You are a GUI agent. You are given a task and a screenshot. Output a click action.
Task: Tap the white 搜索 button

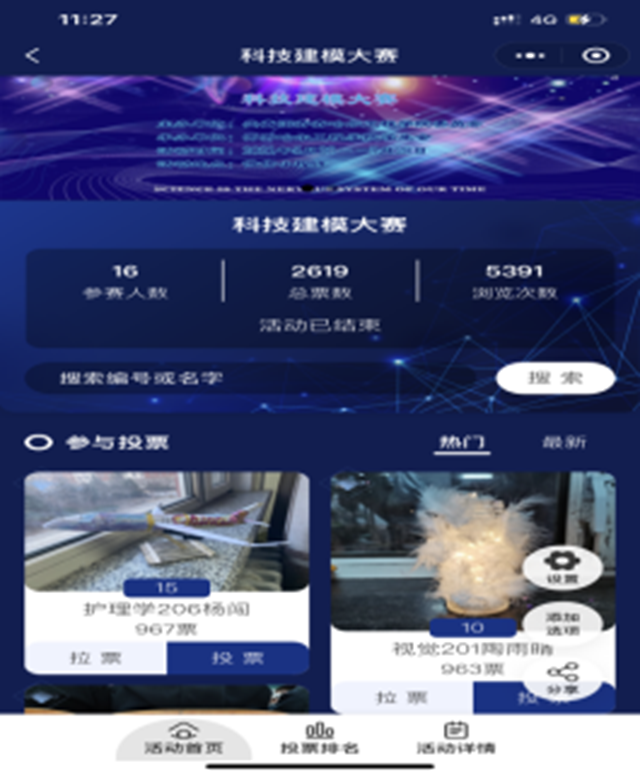pos(555,378)
